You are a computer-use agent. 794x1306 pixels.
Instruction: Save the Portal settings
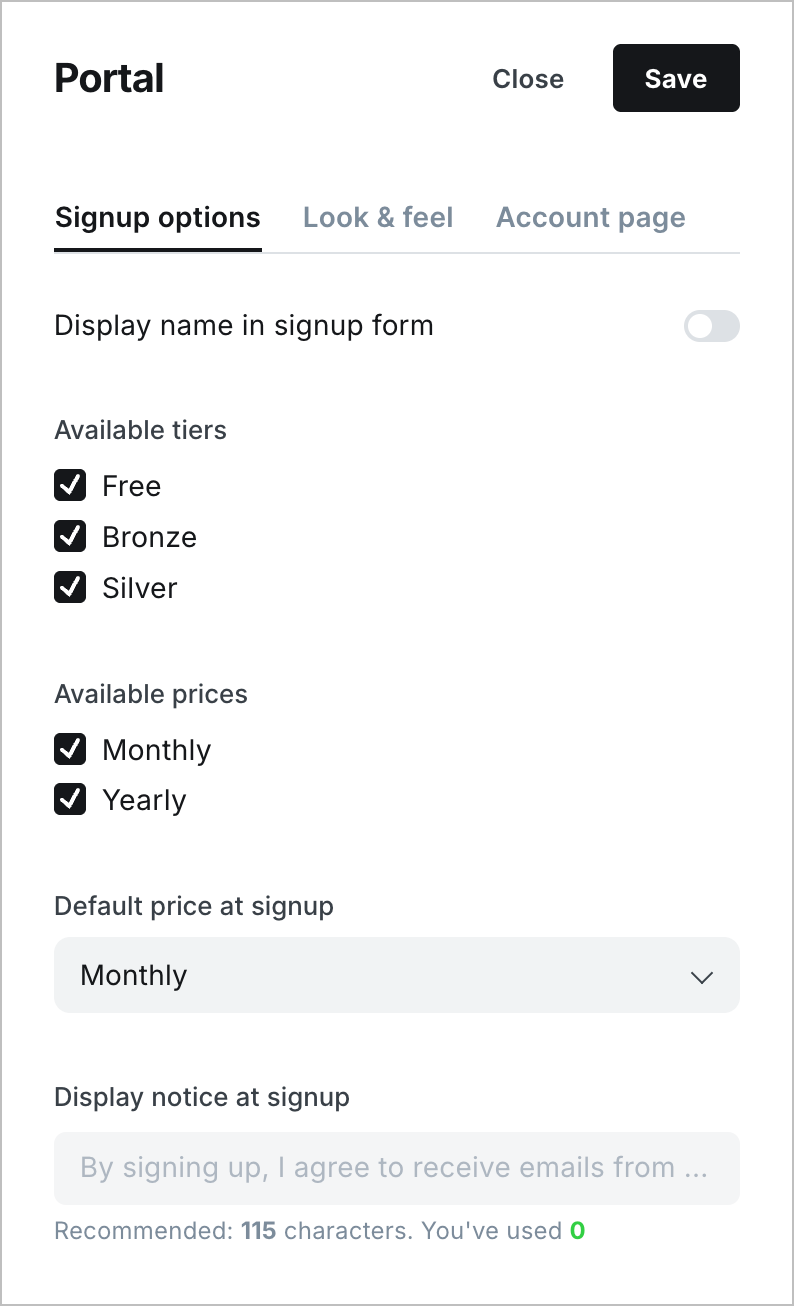(x=675, y=78)
